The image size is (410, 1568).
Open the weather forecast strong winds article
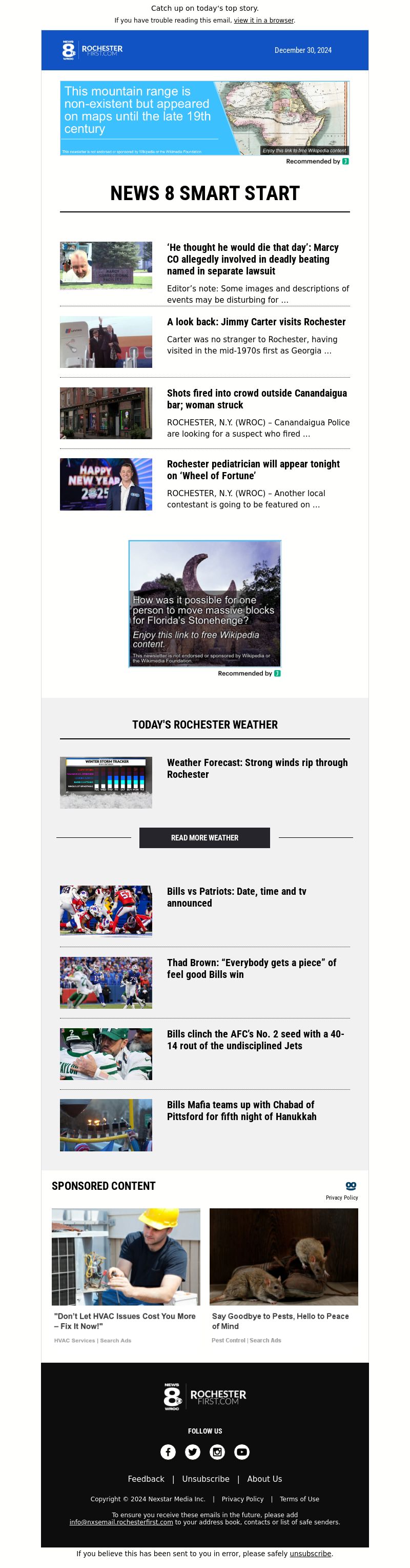(257, 768)
